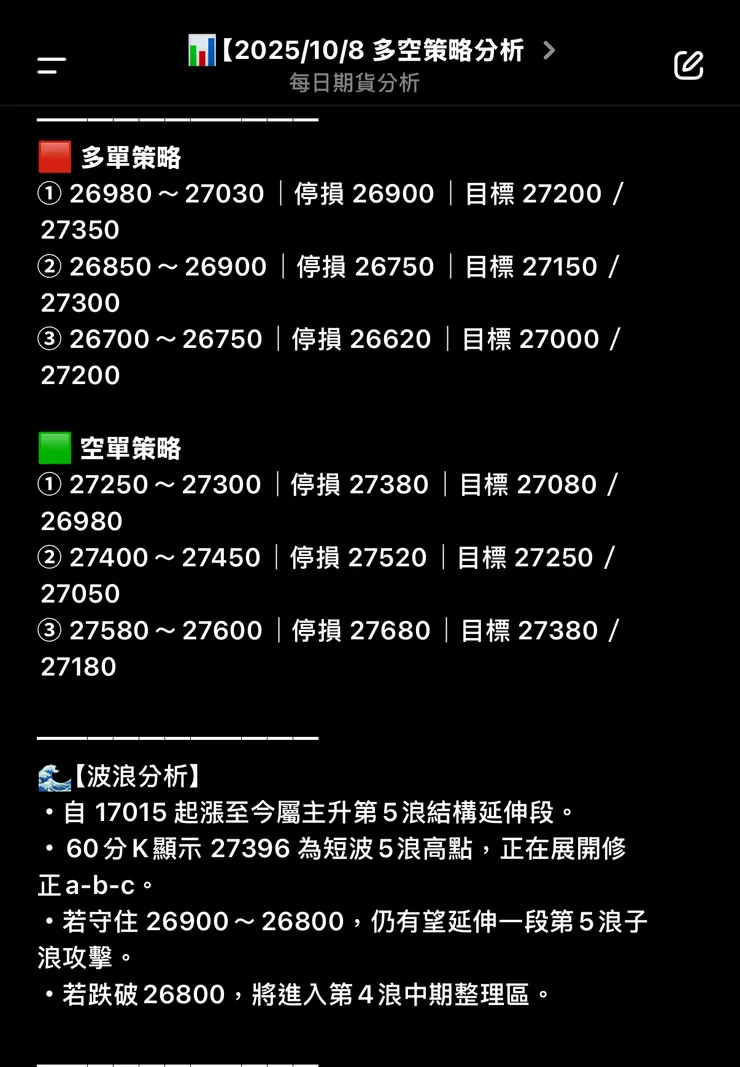The width and height of the screenshot is (740, 1067).
Task: Click the 17015 starting price text
Action: [121, 811]
